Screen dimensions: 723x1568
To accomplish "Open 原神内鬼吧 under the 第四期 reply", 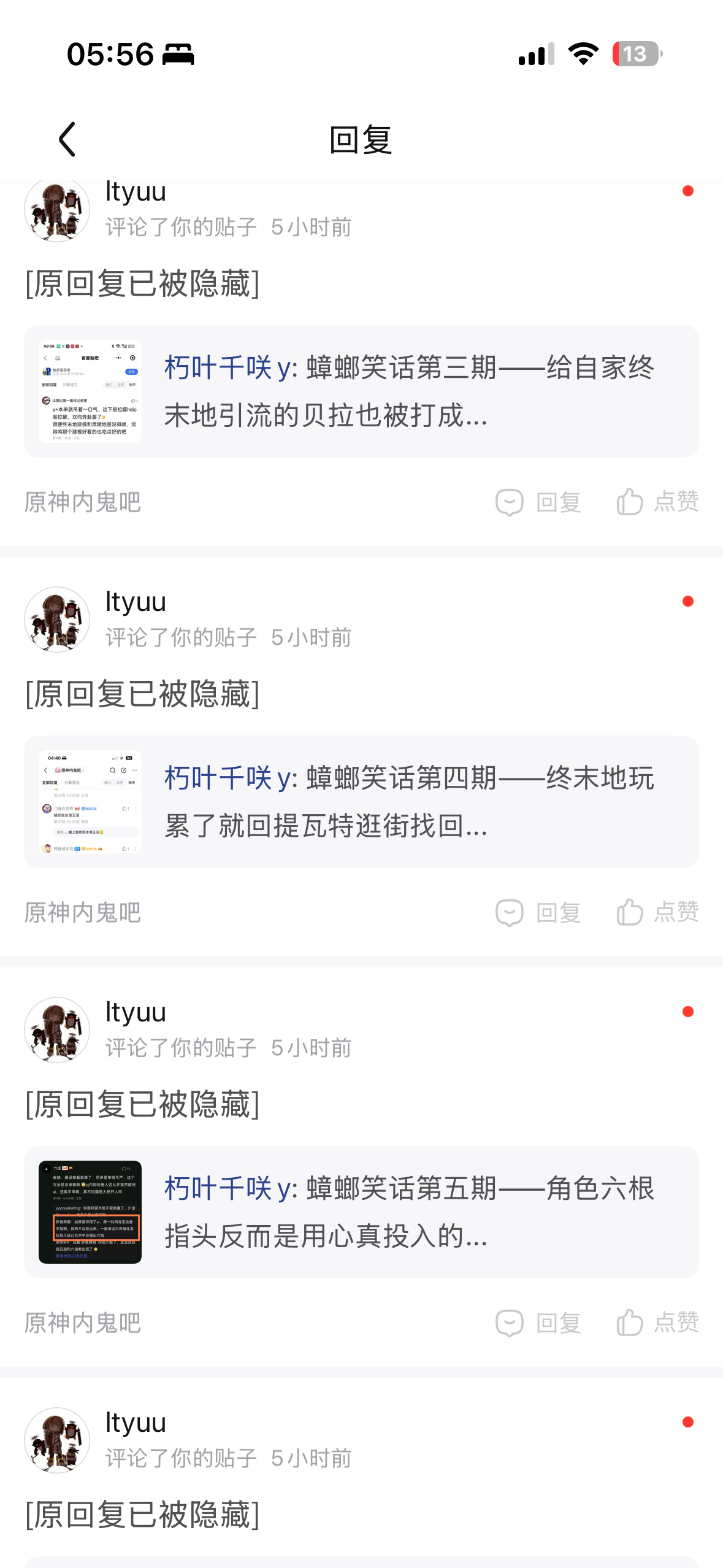I will point(83,913).
